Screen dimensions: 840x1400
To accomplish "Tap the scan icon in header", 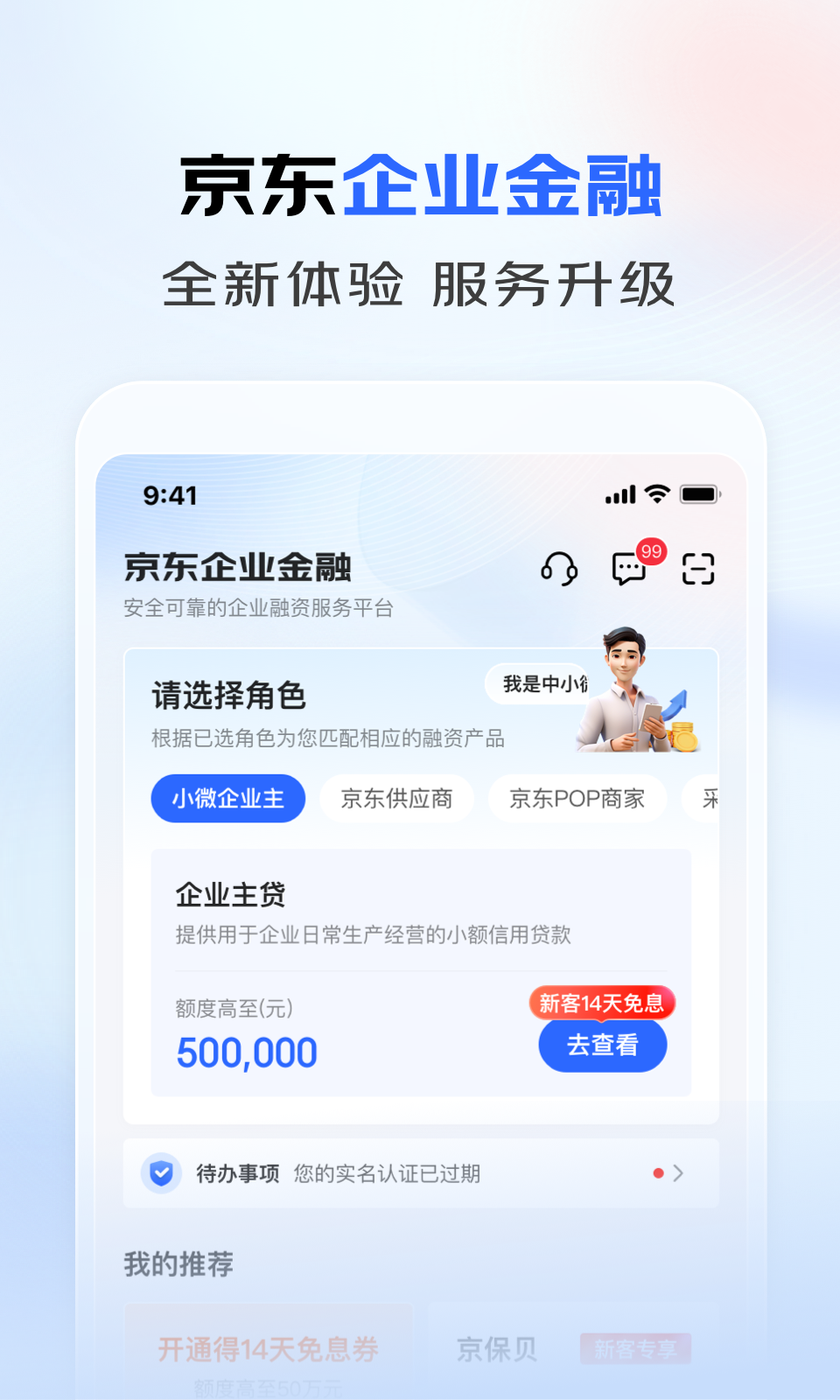I will pyautogui.click(x=697, y=569).
